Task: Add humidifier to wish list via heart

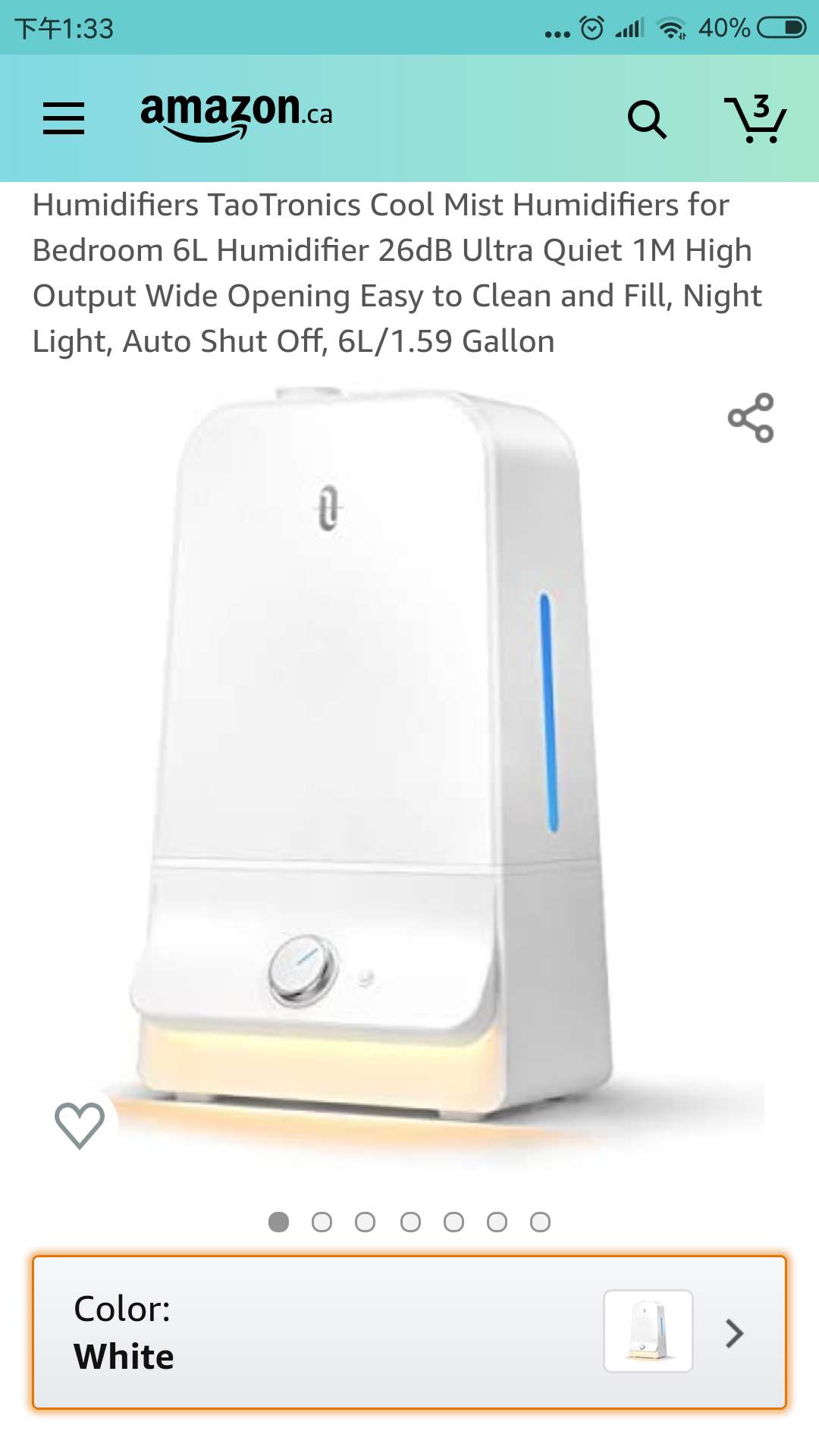Action: (x=80, y=1125)
